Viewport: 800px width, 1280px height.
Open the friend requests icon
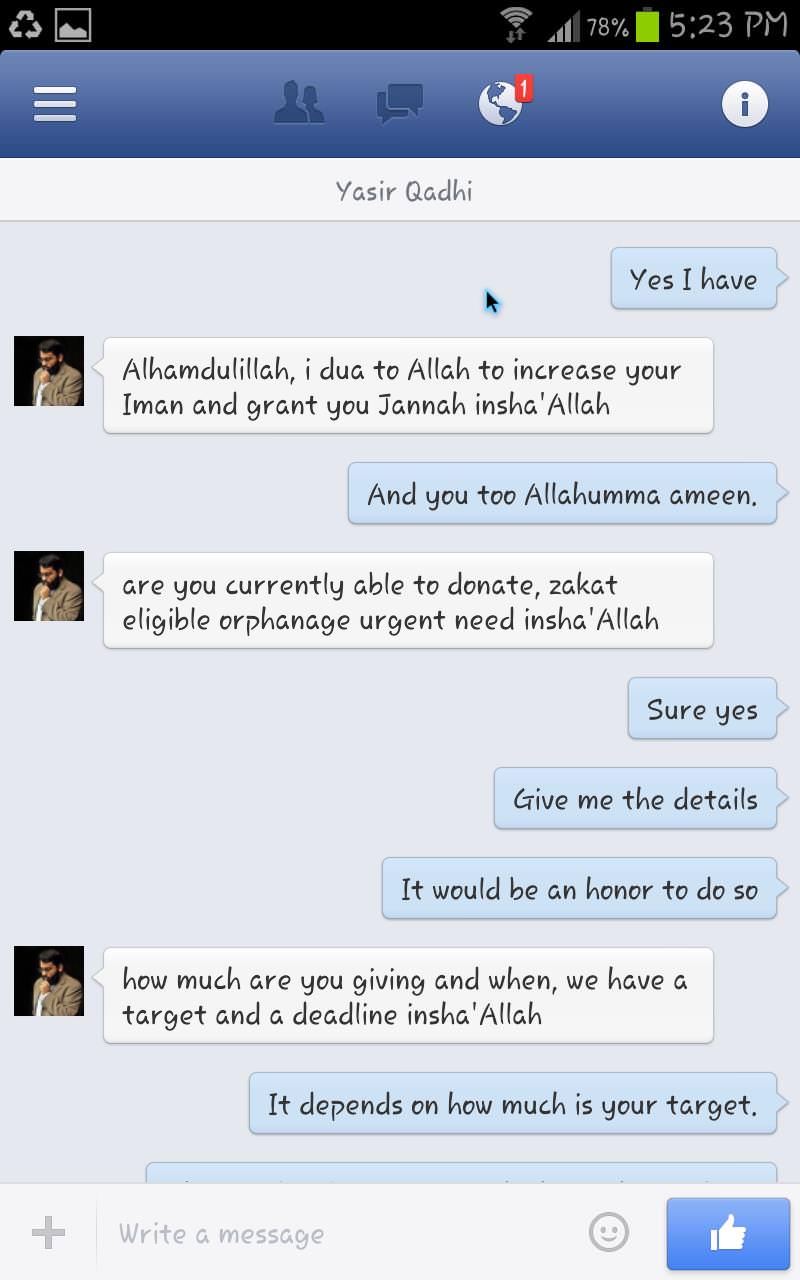(x=298, y=104)
